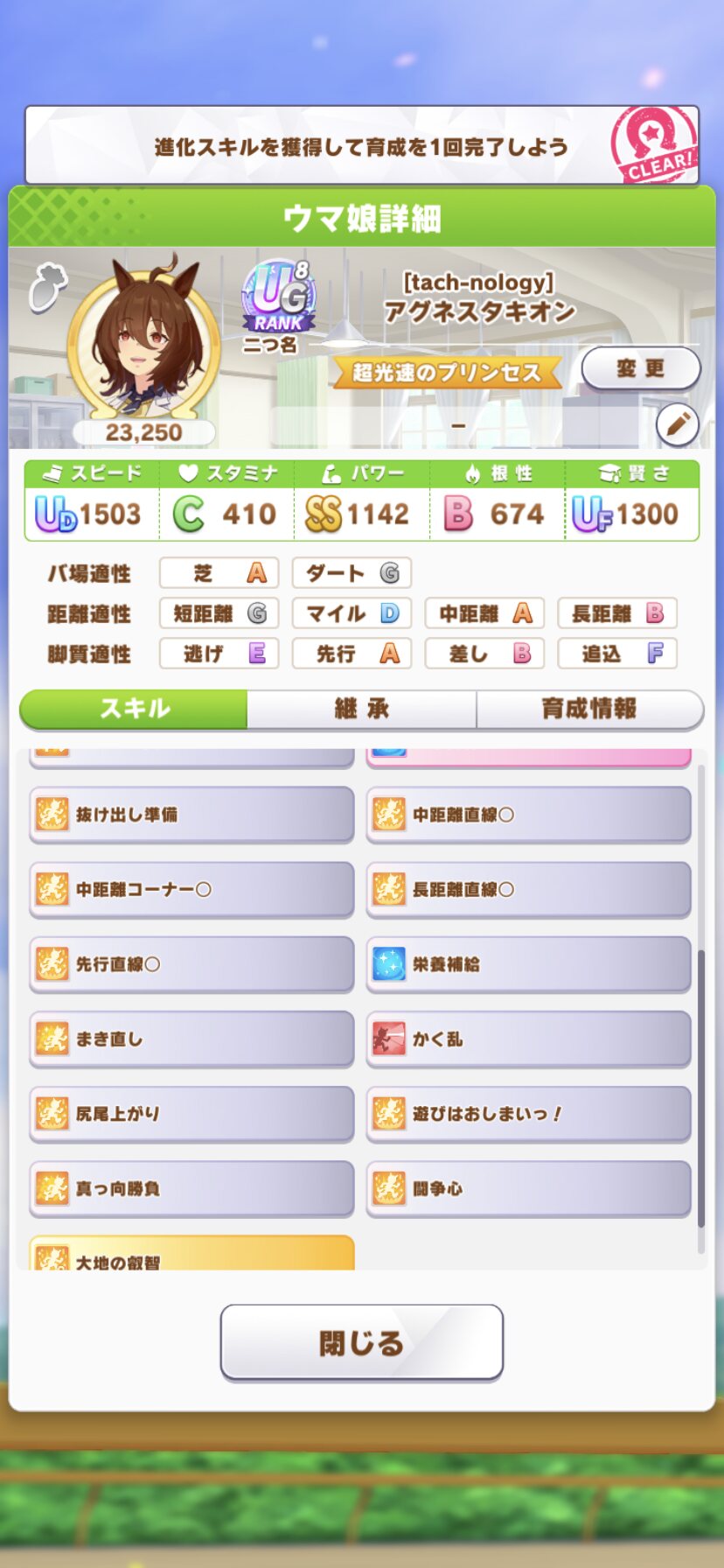Tap the 尻尾上がり skill
724x1568 pixels.
pyautogui.click(x=191, y=1114)
